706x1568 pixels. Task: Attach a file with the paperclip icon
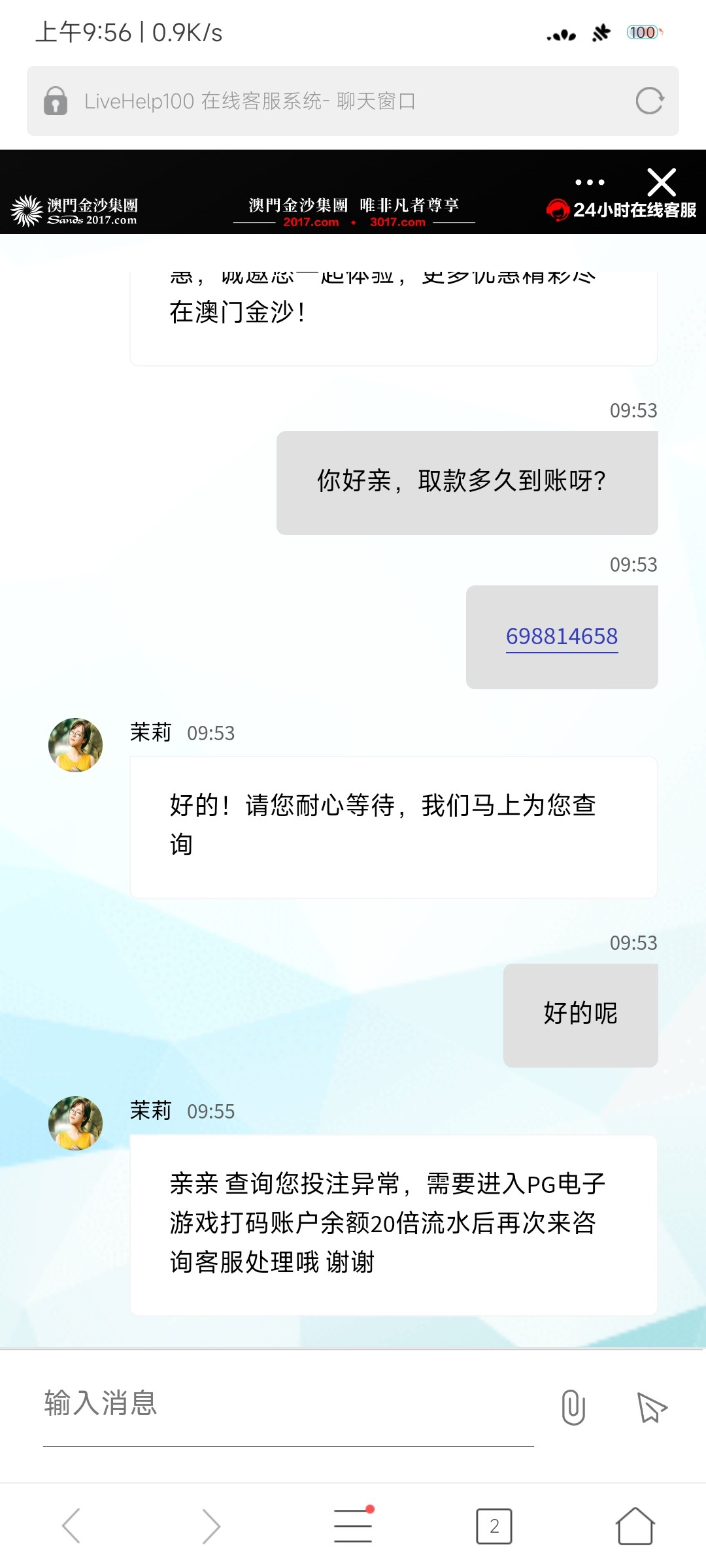click(x=573, y=1407)
